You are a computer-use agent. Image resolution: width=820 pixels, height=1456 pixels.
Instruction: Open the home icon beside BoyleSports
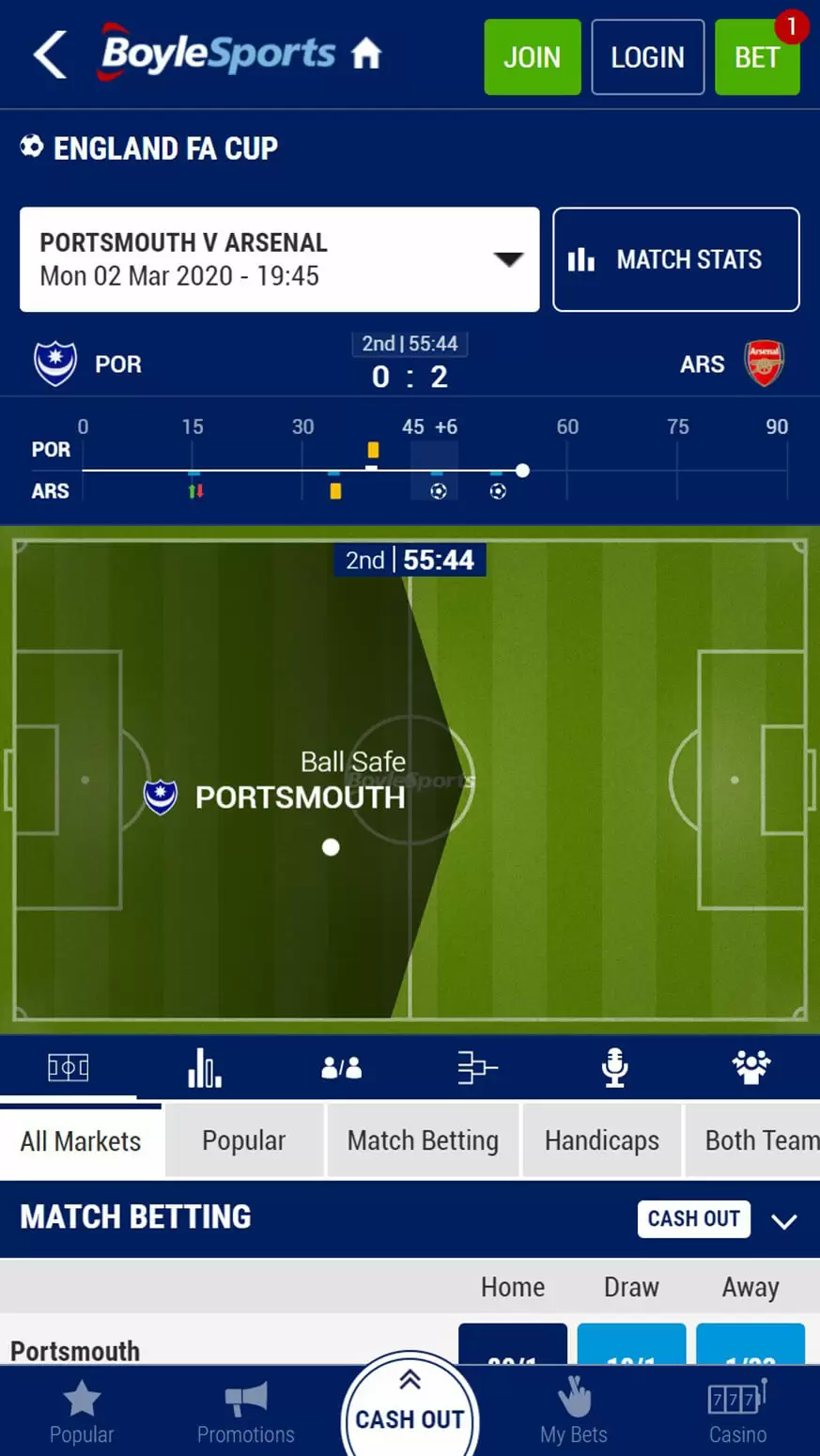(366, 54)
